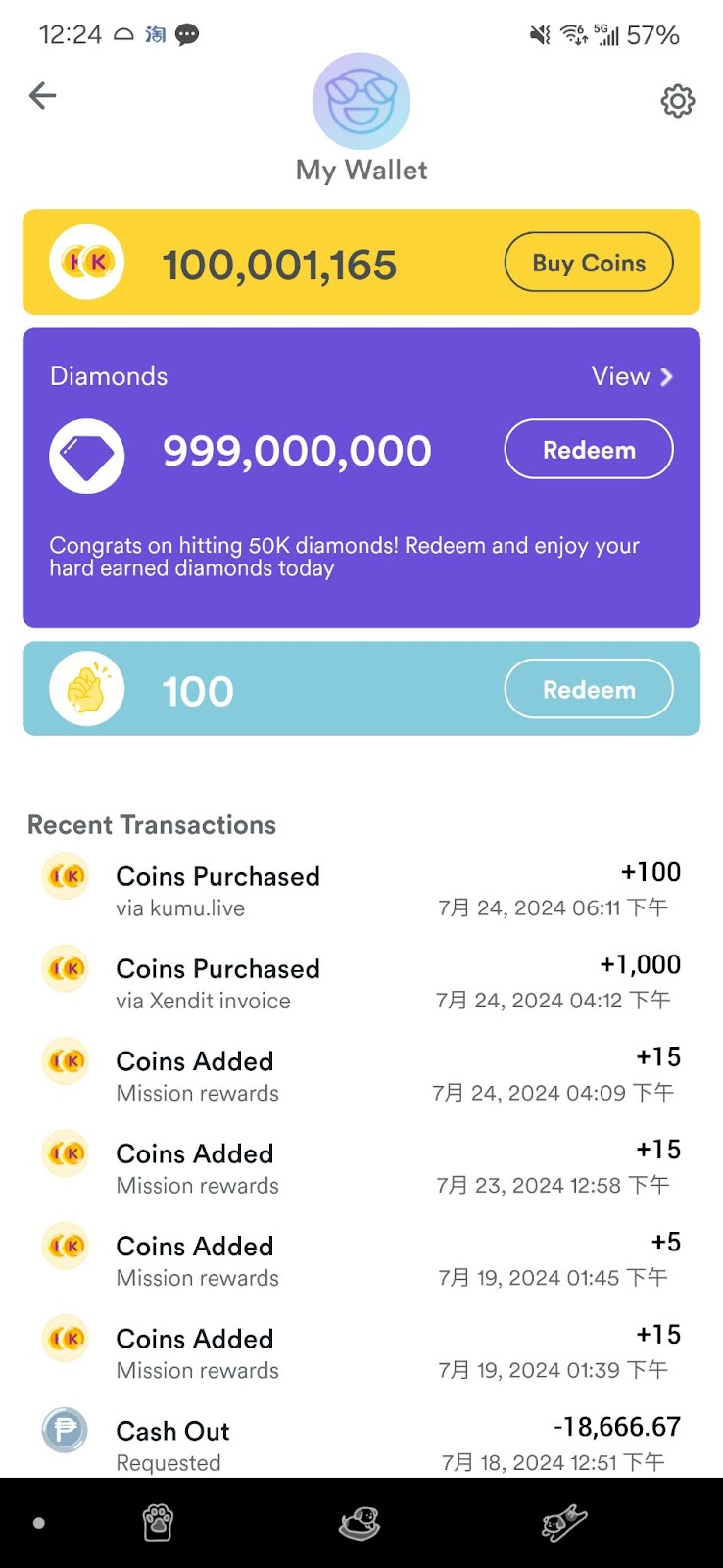Redeem the 999,000,000 diamonds
Viewport: 723px width, 1568px height.
pyautogui.click(x=589, y=450)
